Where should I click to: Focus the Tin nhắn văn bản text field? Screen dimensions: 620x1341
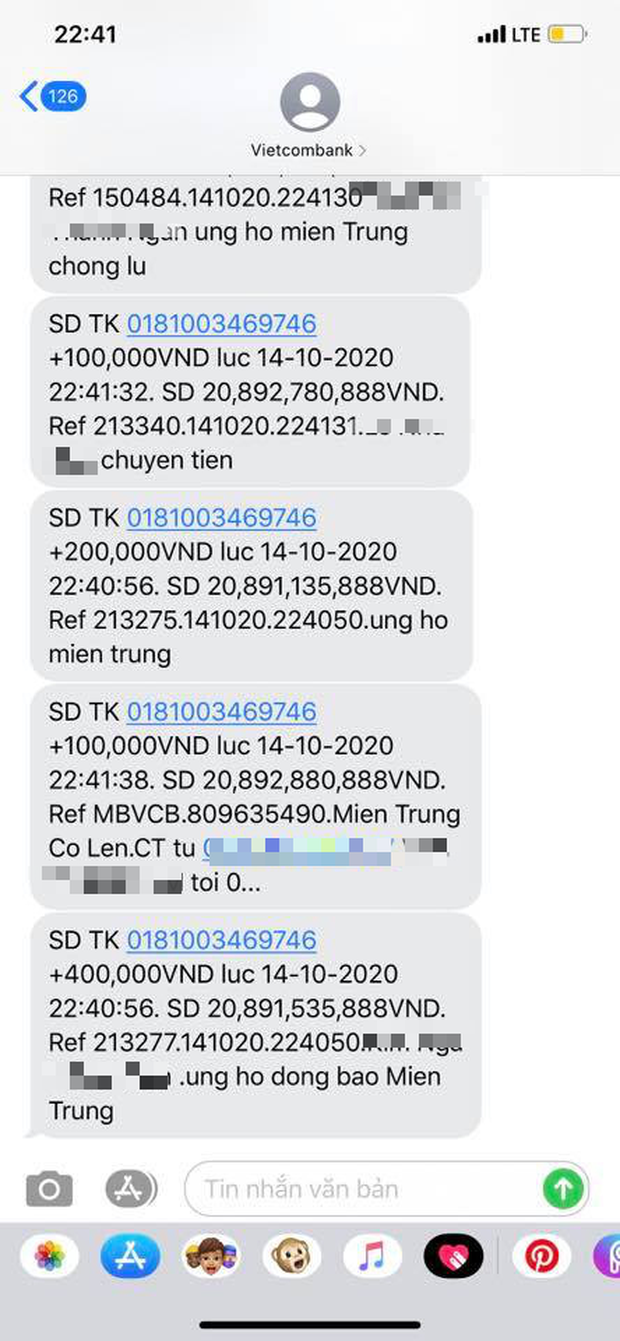click(x=360, y=1189)
